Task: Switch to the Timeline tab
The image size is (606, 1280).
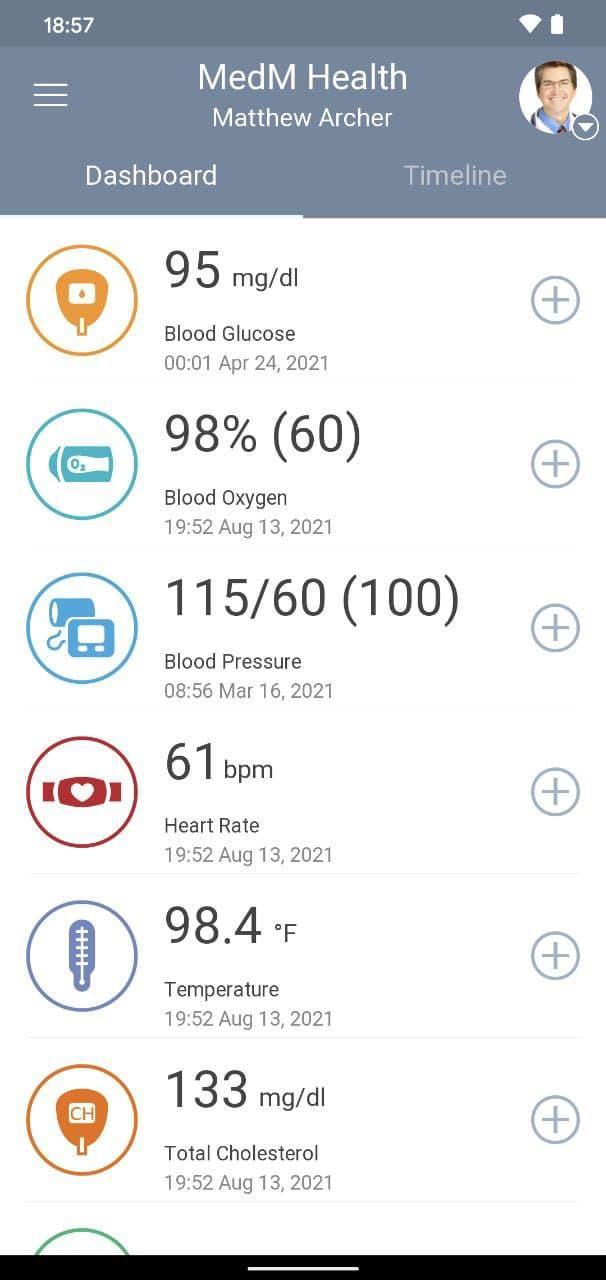Action: click(x=454, y=176)
